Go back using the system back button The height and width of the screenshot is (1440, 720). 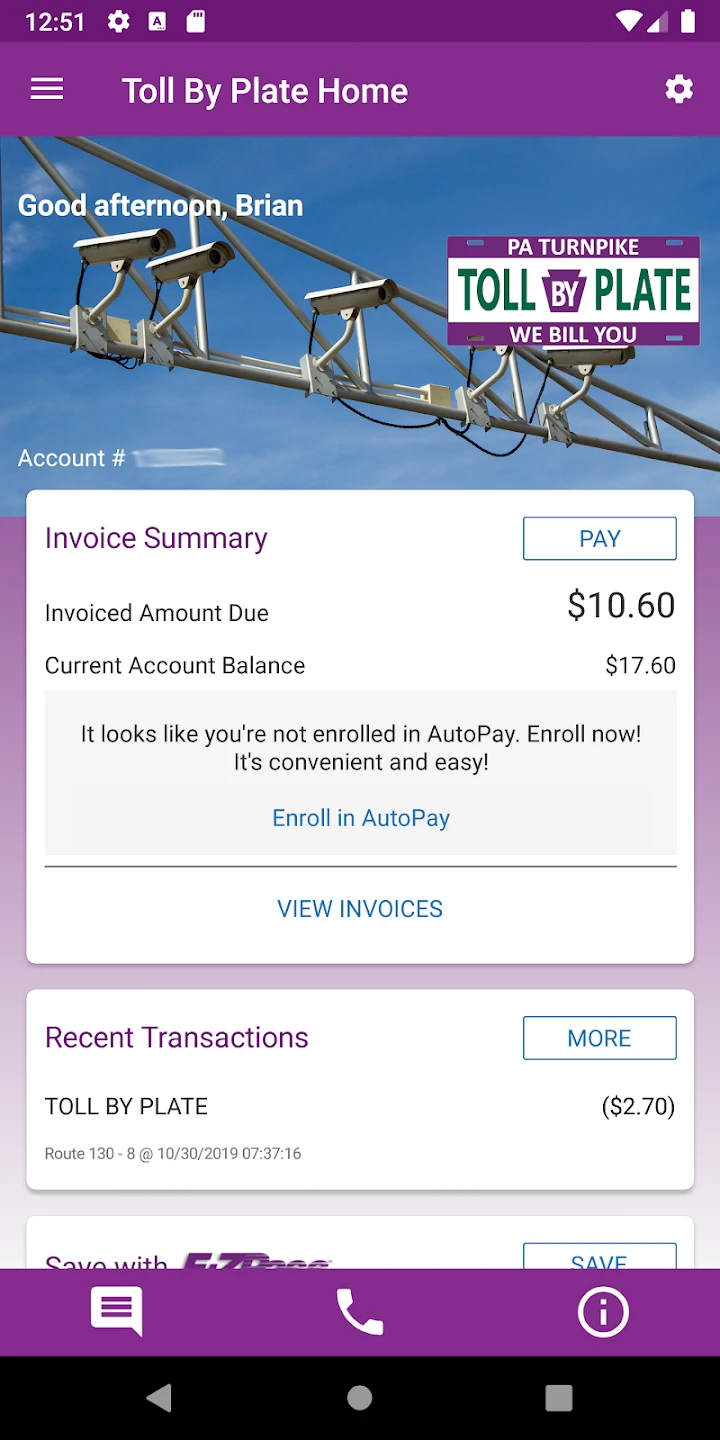coord(160,1398)
